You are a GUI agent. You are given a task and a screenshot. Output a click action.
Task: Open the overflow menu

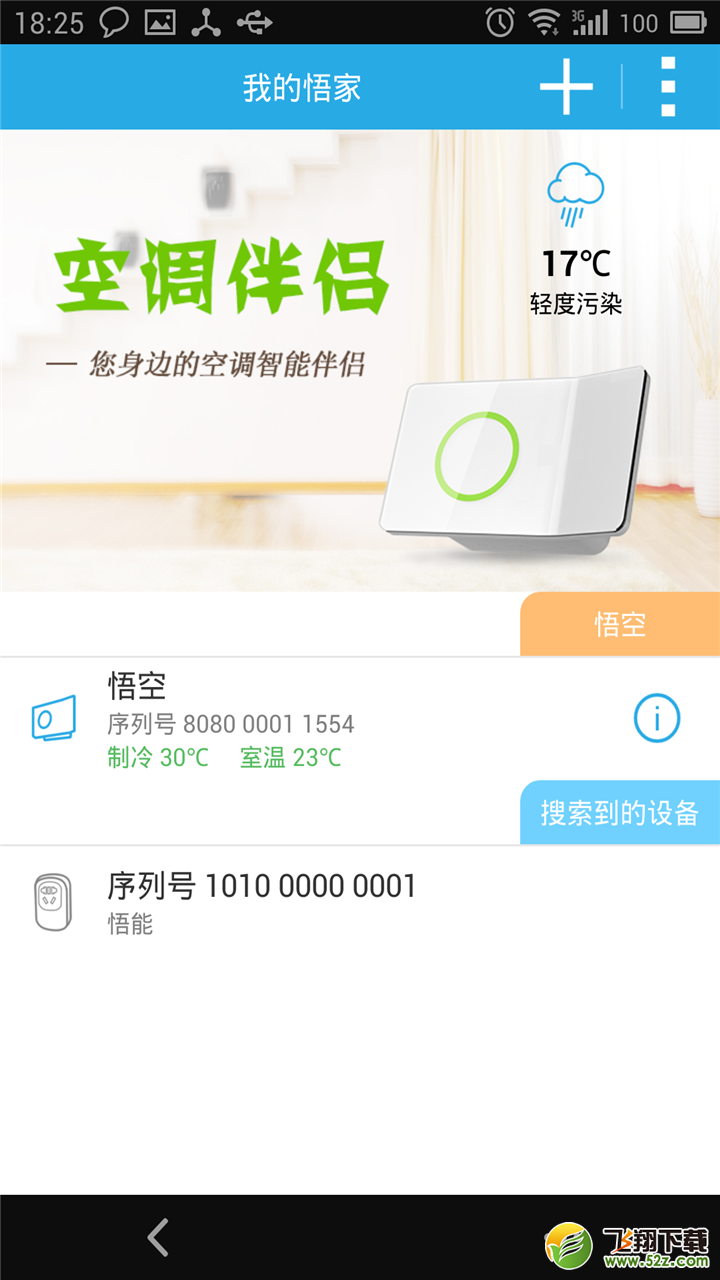coord(668,87)
